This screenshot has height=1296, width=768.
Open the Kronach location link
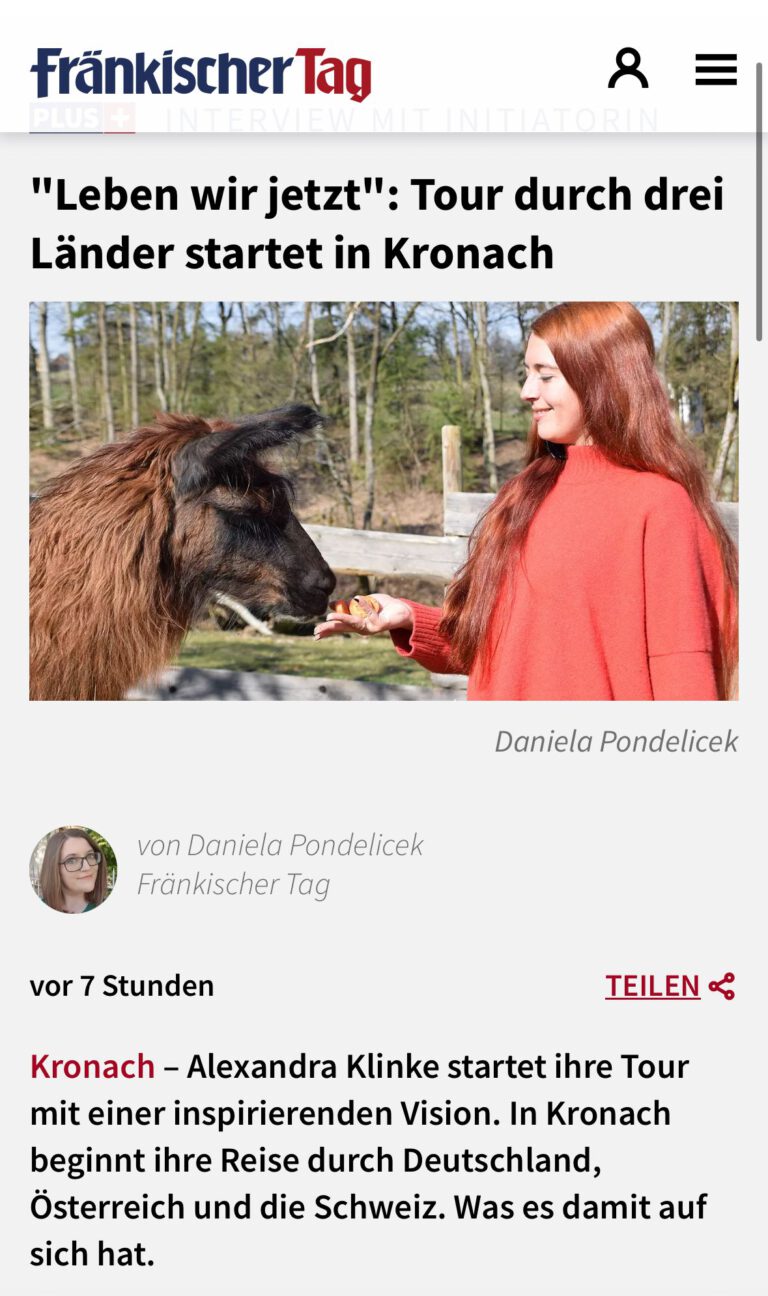92,1066
